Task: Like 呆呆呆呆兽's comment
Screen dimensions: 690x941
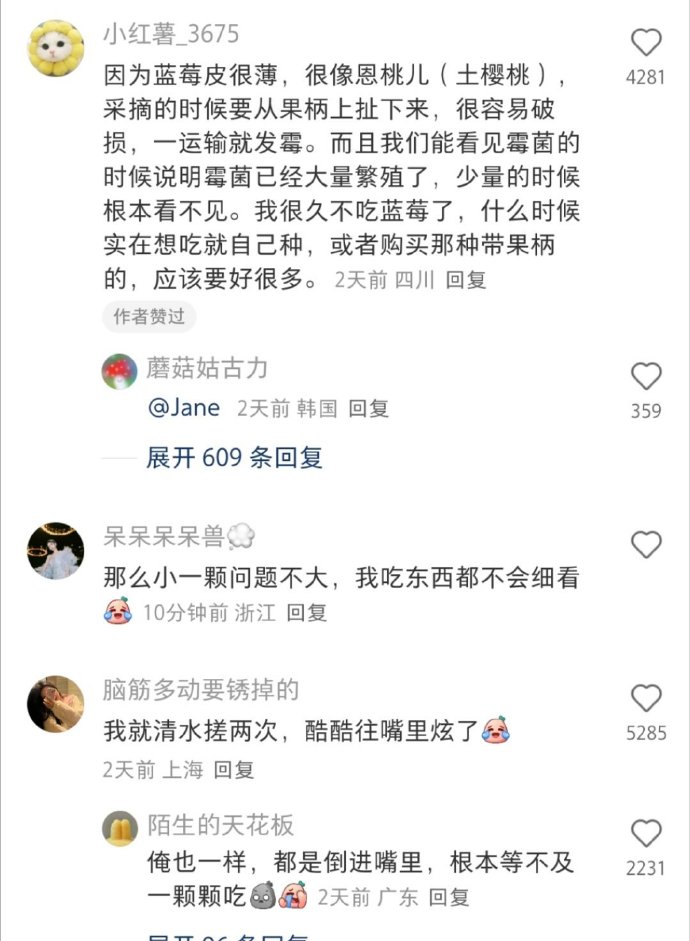Action: [647, 545]
